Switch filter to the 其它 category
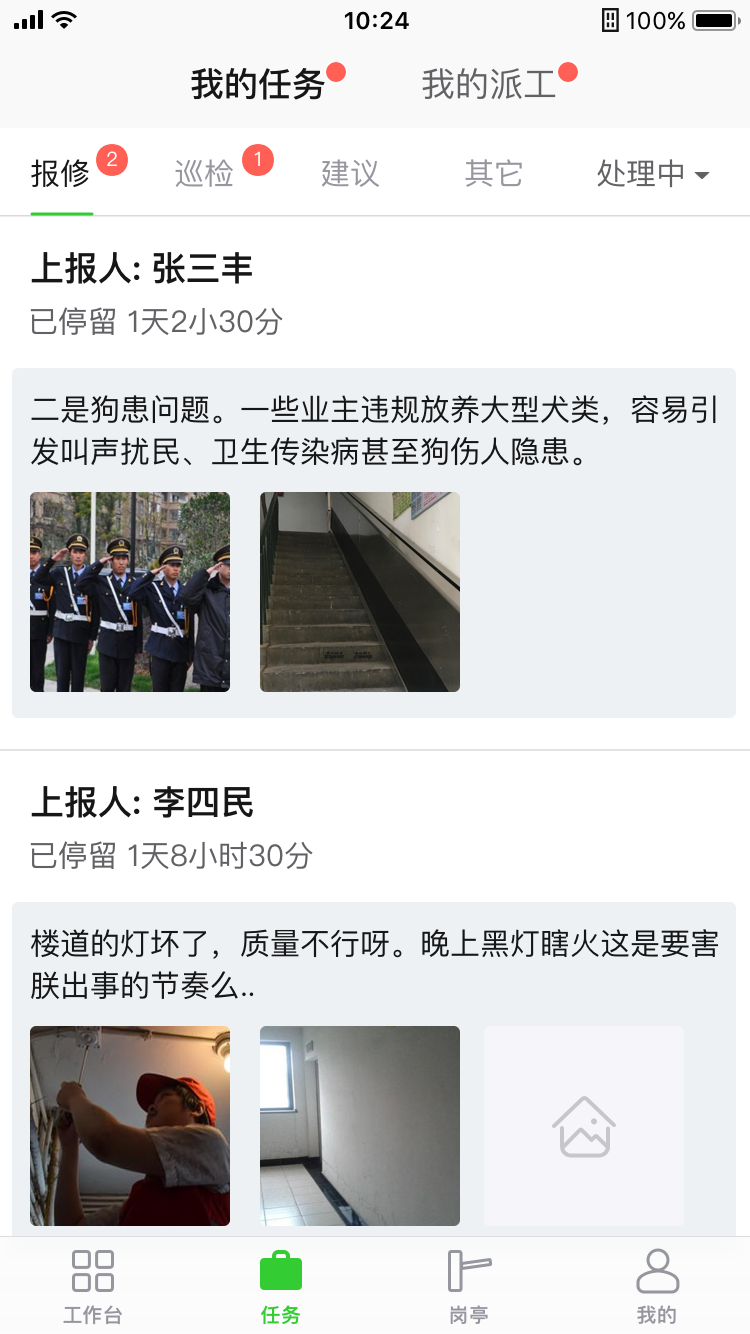Screen dimensions: 750x1334 tap(492, 172)
